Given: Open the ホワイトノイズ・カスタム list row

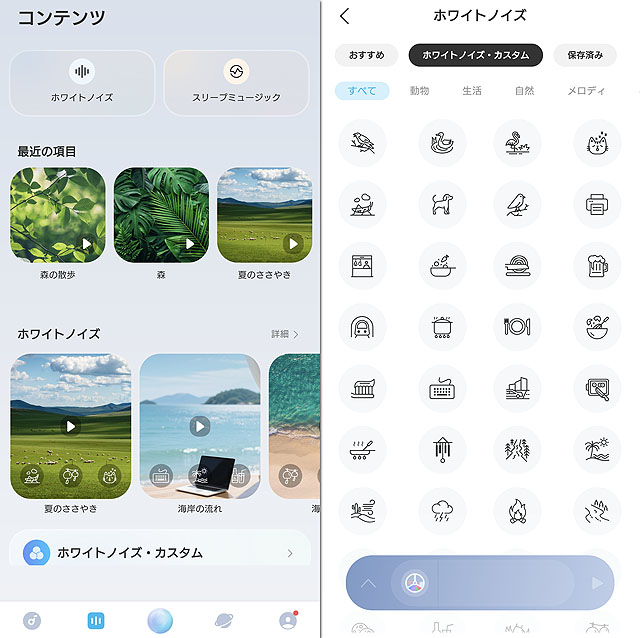Looking at the screenshot, I should [160, 552].
